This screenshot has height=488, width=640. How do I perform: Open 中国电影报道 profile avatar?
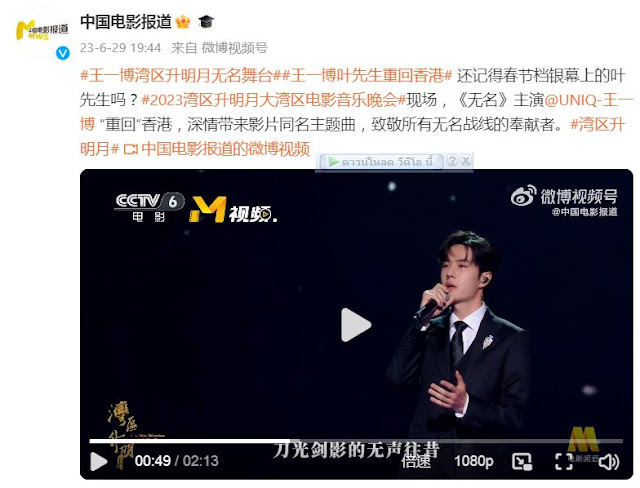pyautogui.click(x=37, y=33)
